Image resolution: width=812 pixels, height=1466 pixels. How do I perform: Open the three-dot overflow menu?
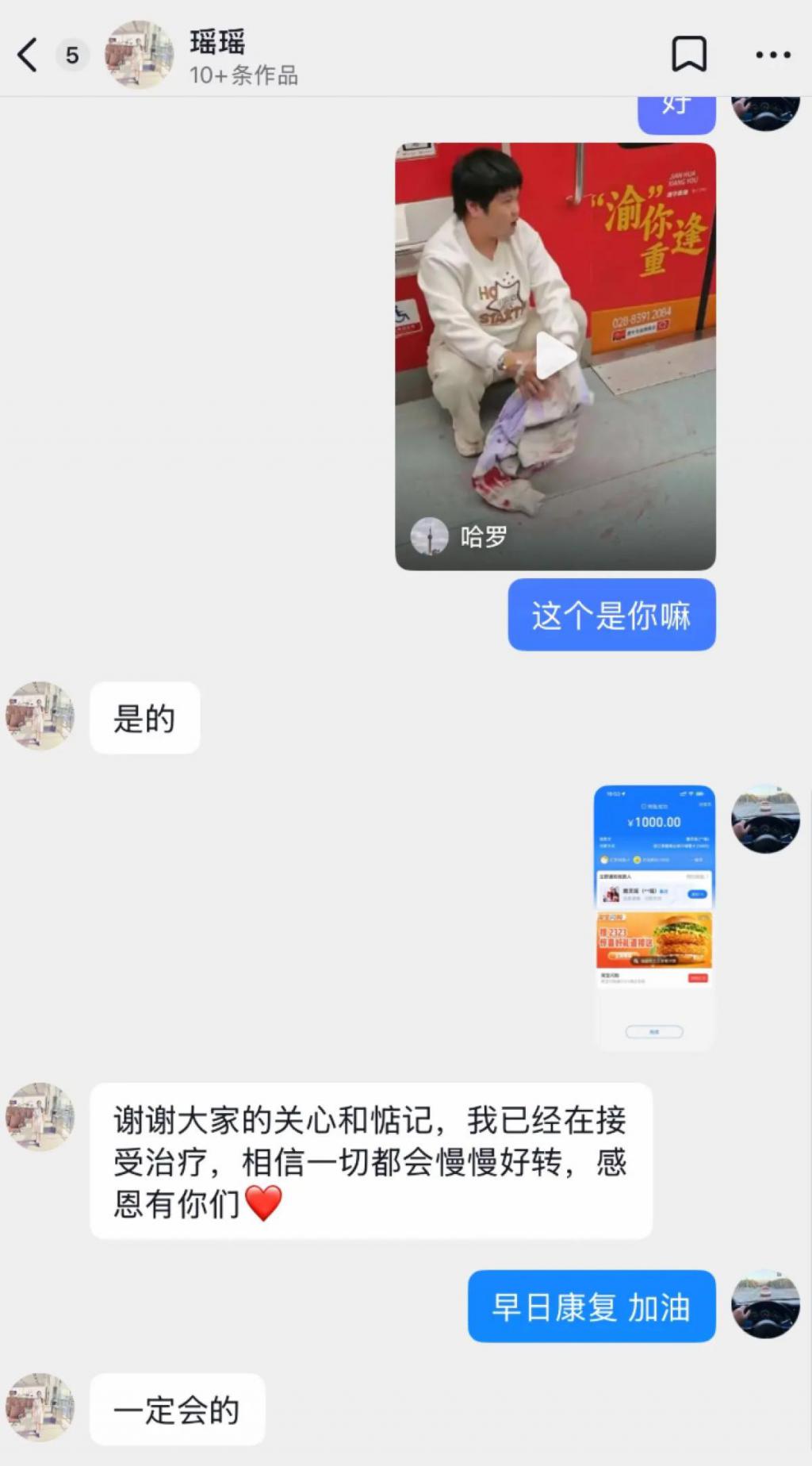click(772, 55)
